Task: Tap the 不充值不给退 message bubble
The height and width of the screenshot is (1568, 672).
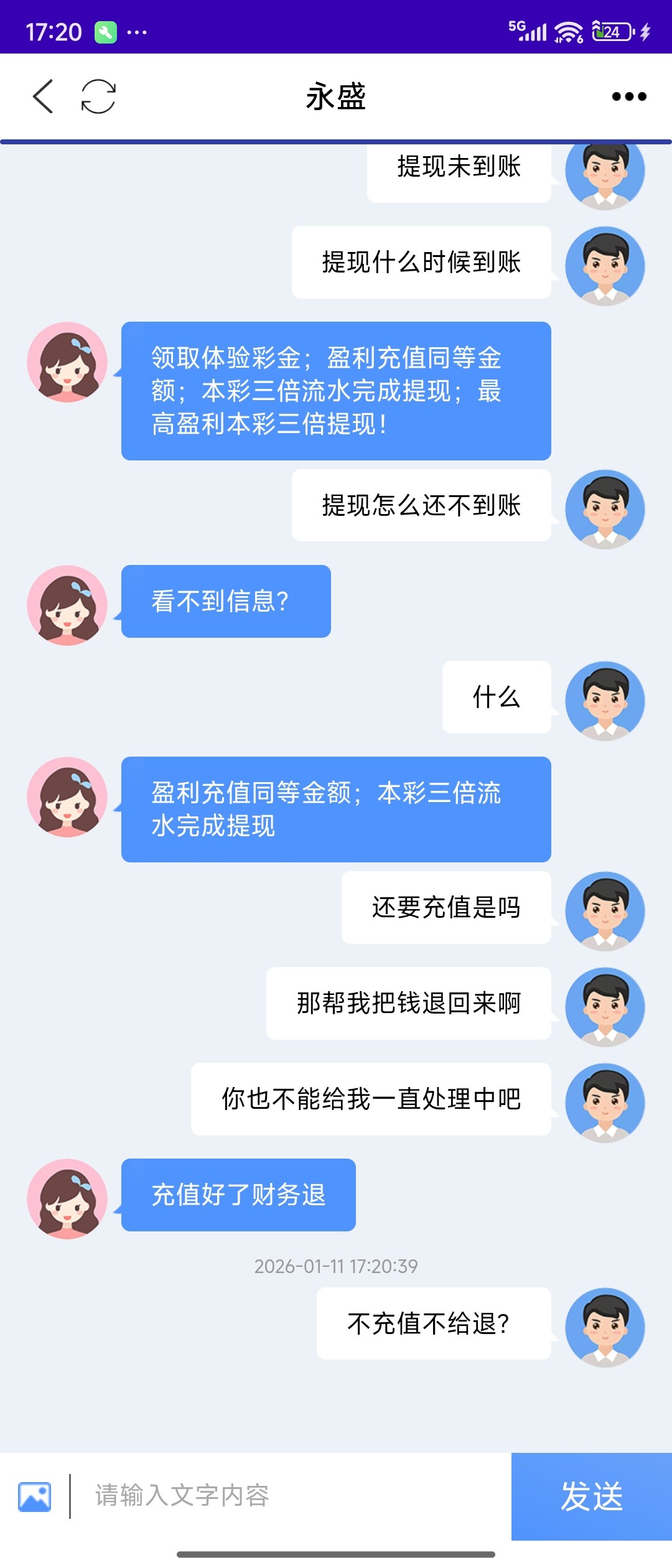Action: point(432,1322)
